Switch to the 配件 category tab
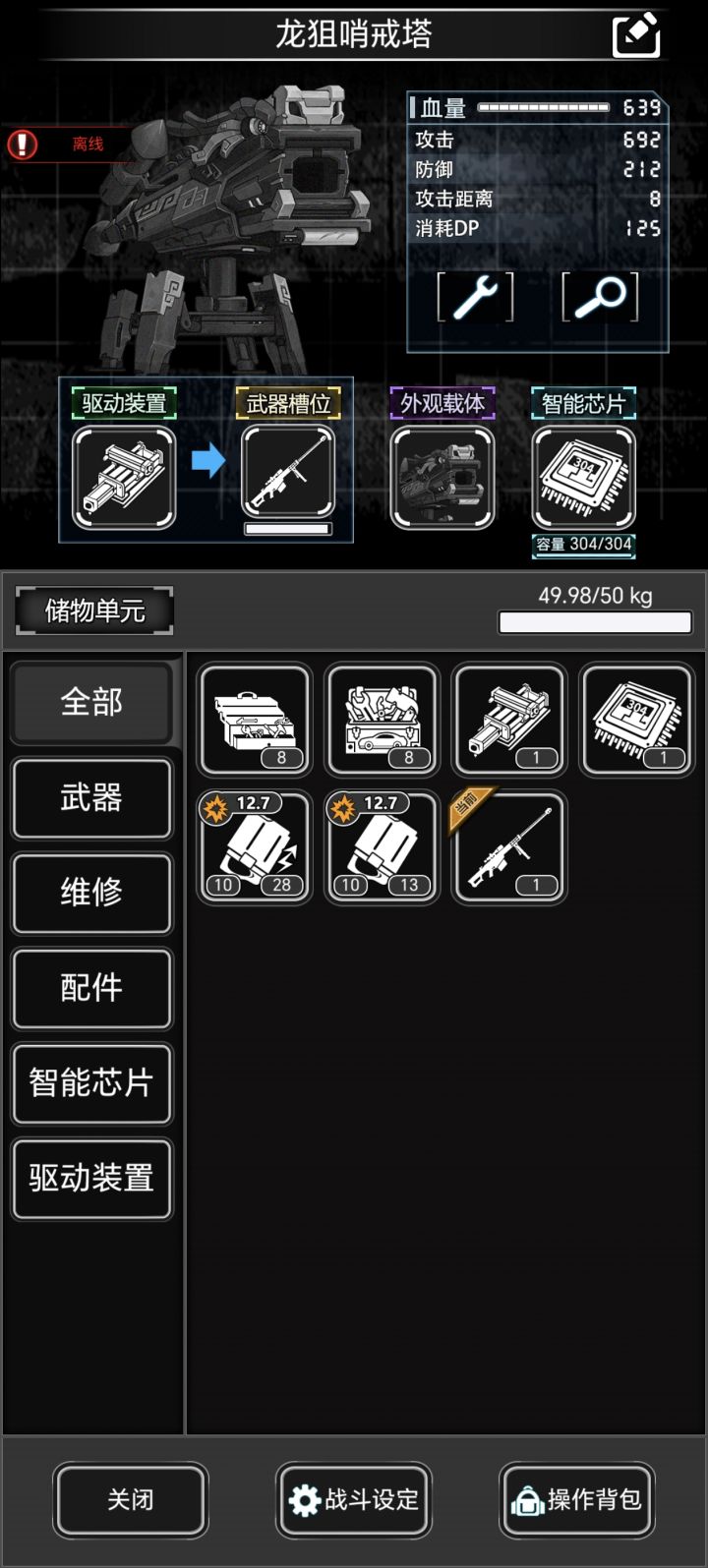Screen dimensions: 708x1568 point(91,989)
